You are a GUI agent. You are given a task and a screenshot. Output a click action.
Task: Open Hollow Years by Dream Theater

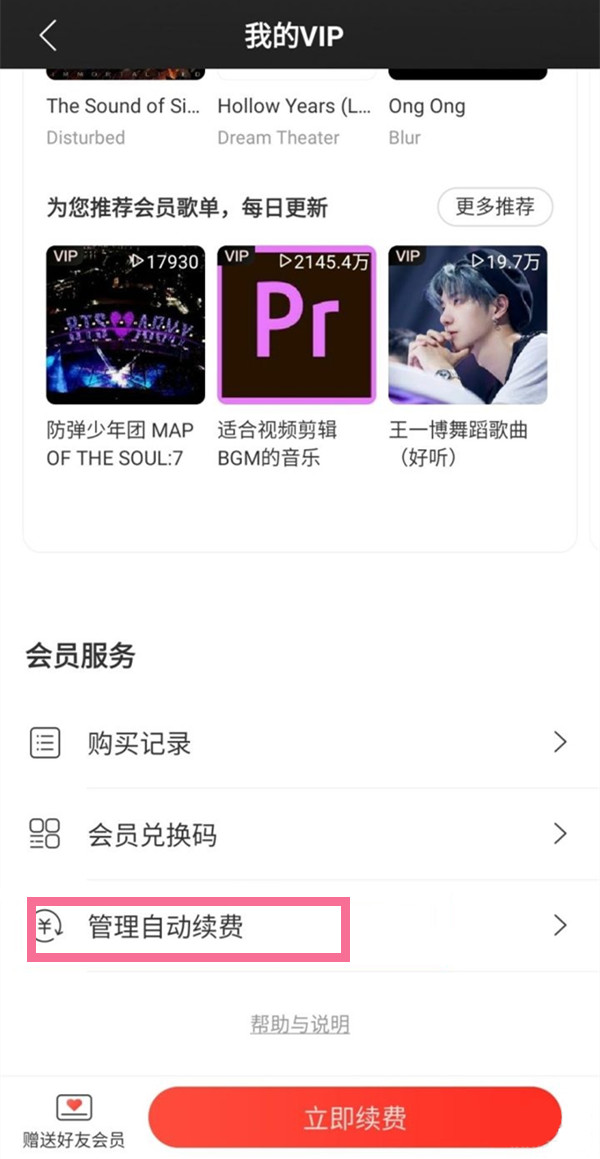point(294,106)
